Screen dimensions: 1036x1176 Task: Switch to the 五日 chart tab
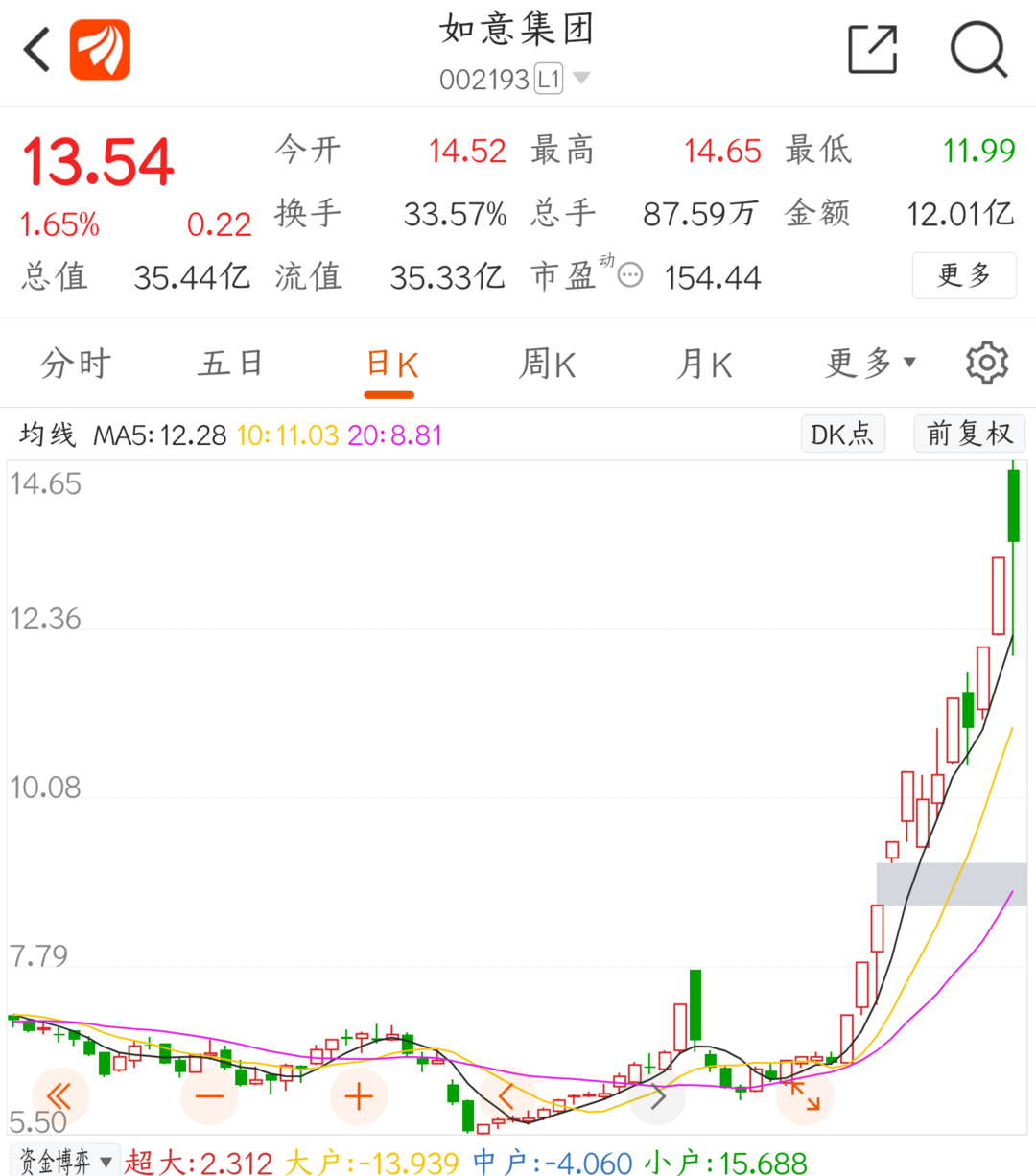(231, 365)
